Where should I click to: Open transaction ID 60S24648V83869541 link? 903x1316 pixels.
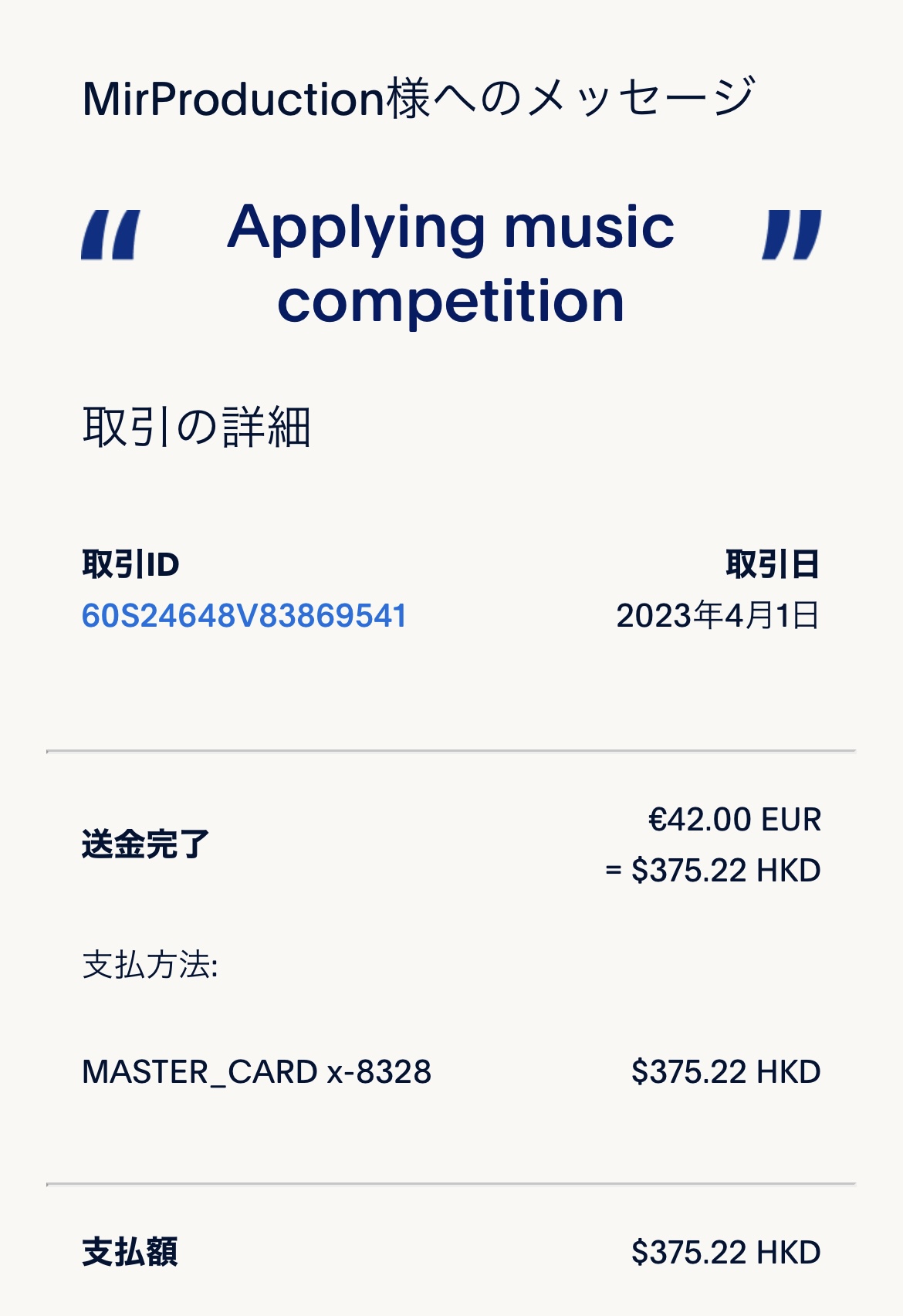pyautogui.click(x=244, y=616)
